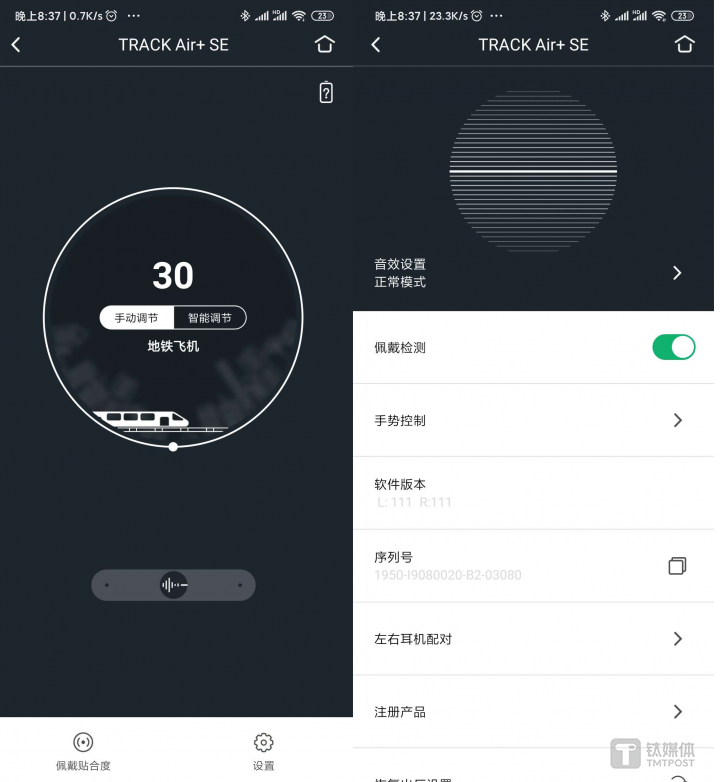Switch to the 设置 tab
Screen dimensions: 720x782
point(263,752)
